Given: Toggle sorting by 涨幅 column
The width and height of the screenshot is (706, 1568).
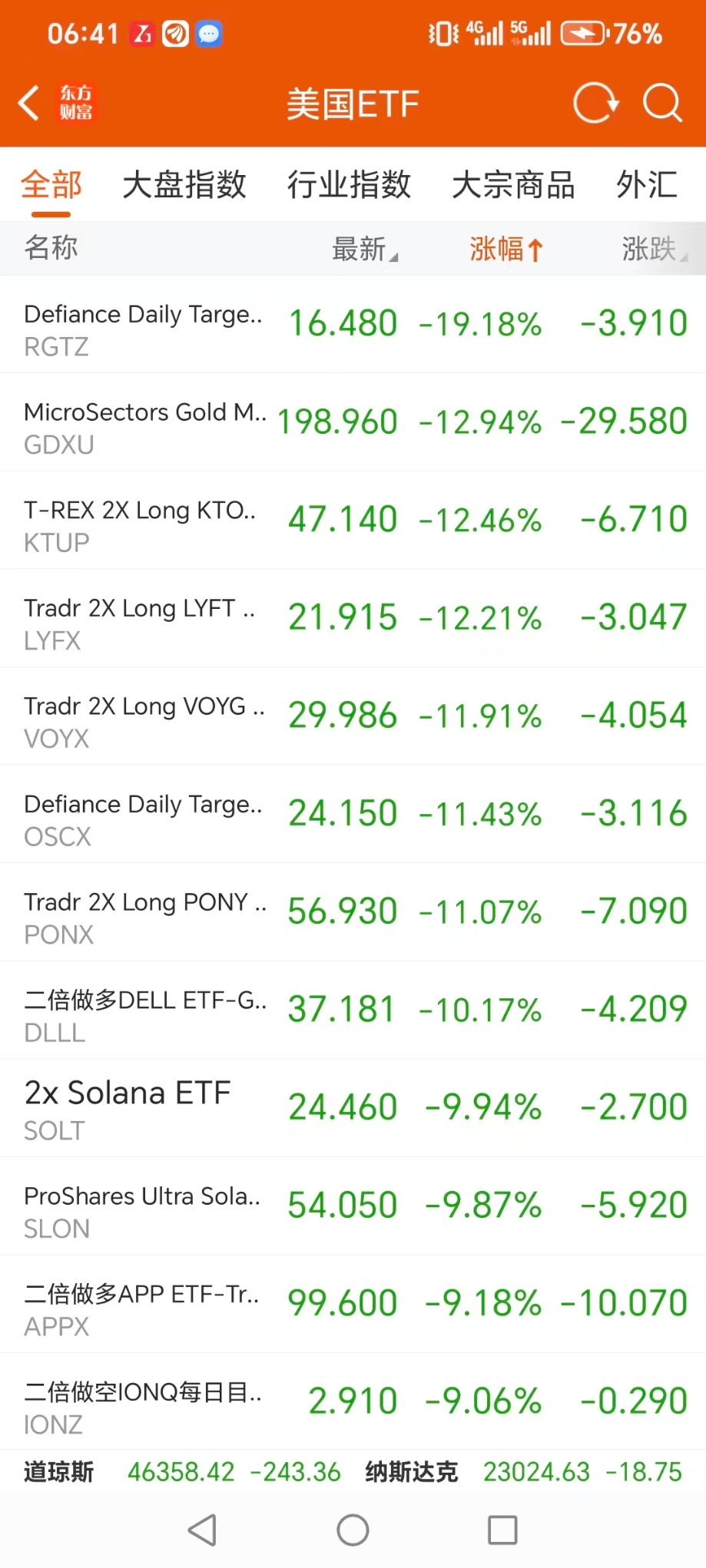Looking at the screenshot, I should [506, 249].
